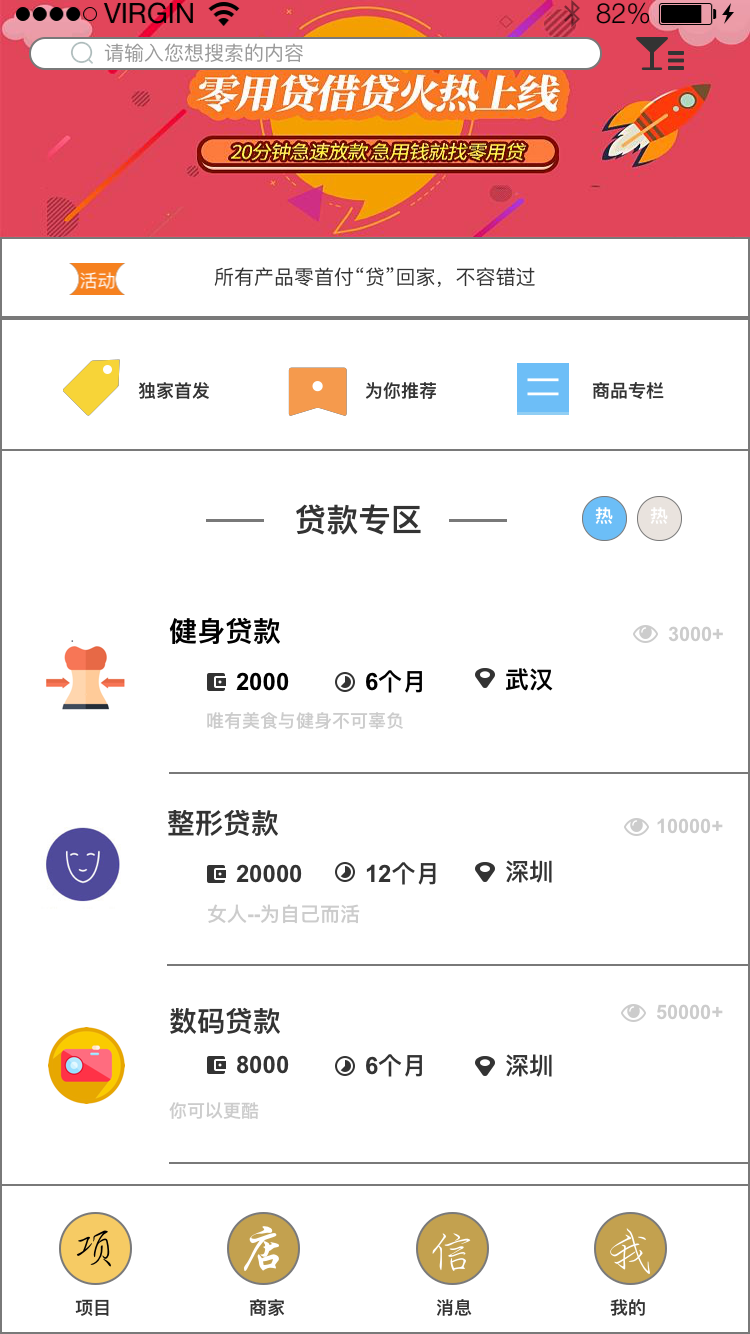The width and height of the screenshot is (750, 1334).
Task: Open the 数码贷款 loan item
Action: click(x=400, y=1062)
